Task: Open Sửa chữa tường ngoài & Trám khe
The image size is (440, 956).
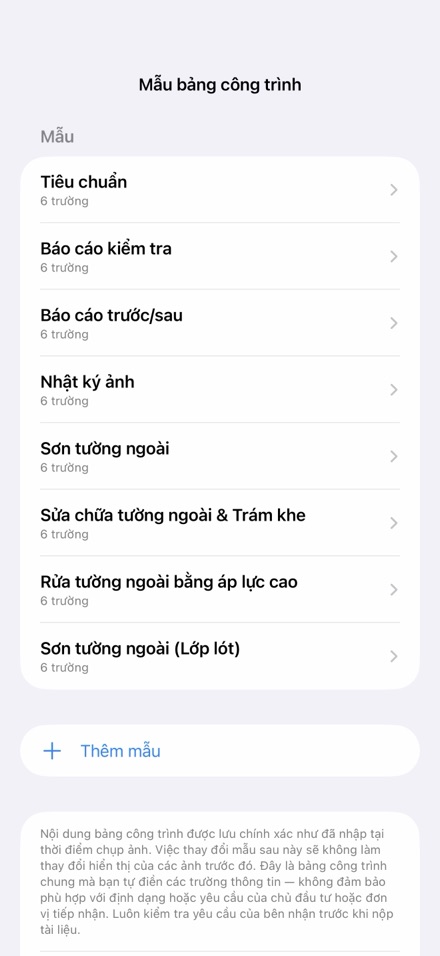Action: click(x=220, y=523)
